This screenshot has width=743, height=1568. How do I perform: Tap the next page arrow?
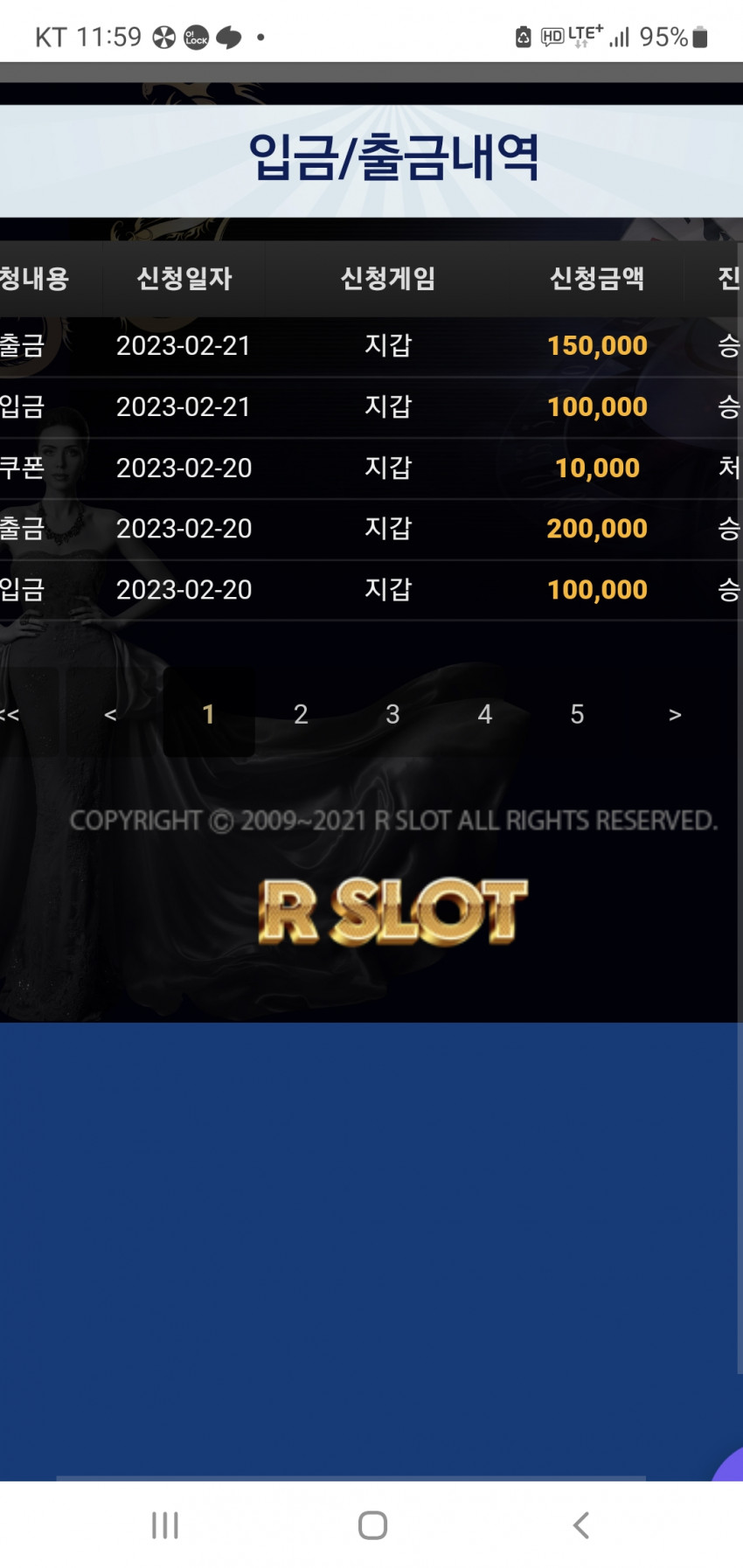(x=674, y=714)
